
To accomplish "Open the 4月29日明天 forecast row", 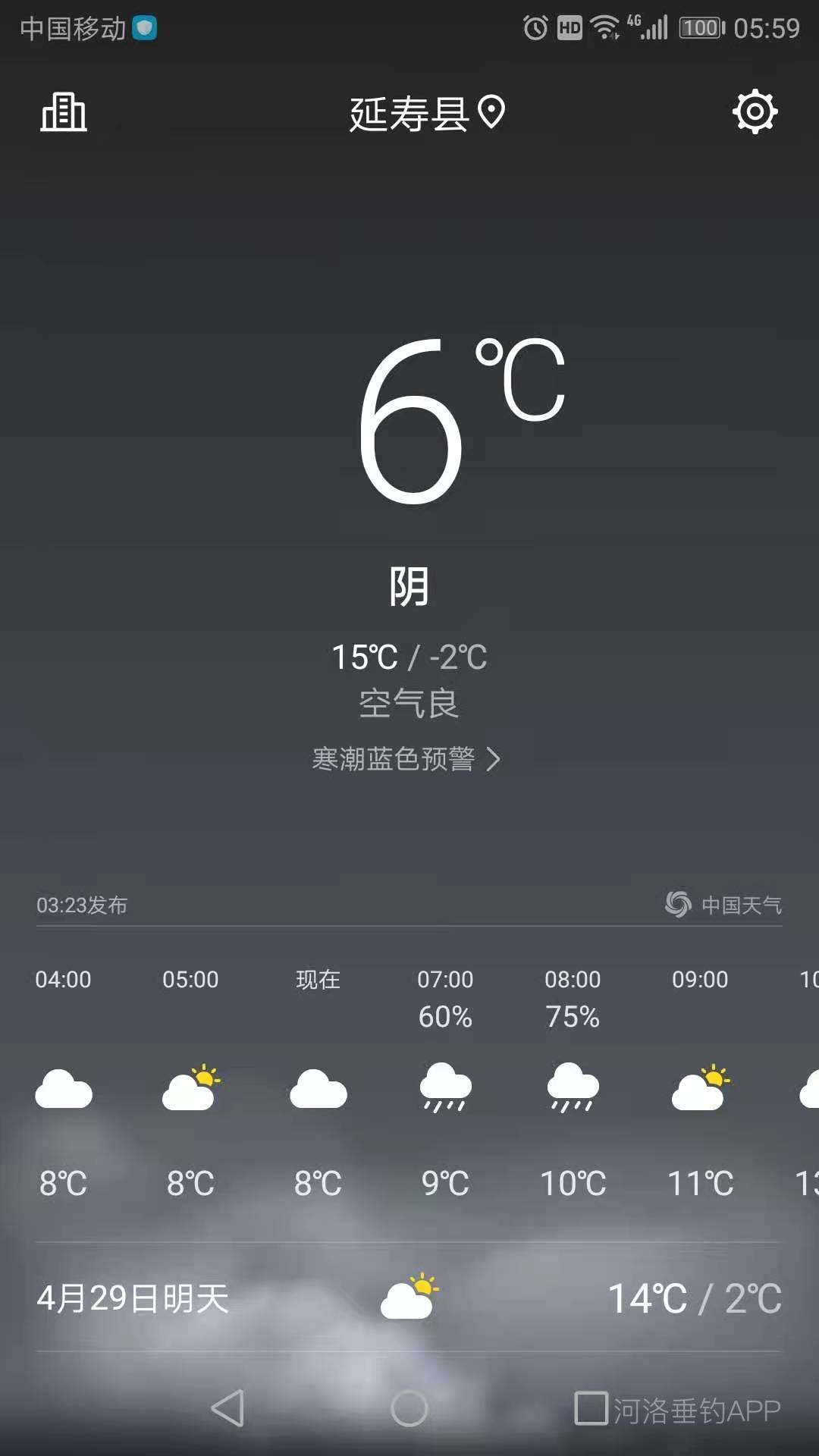I will (409, 1298).
